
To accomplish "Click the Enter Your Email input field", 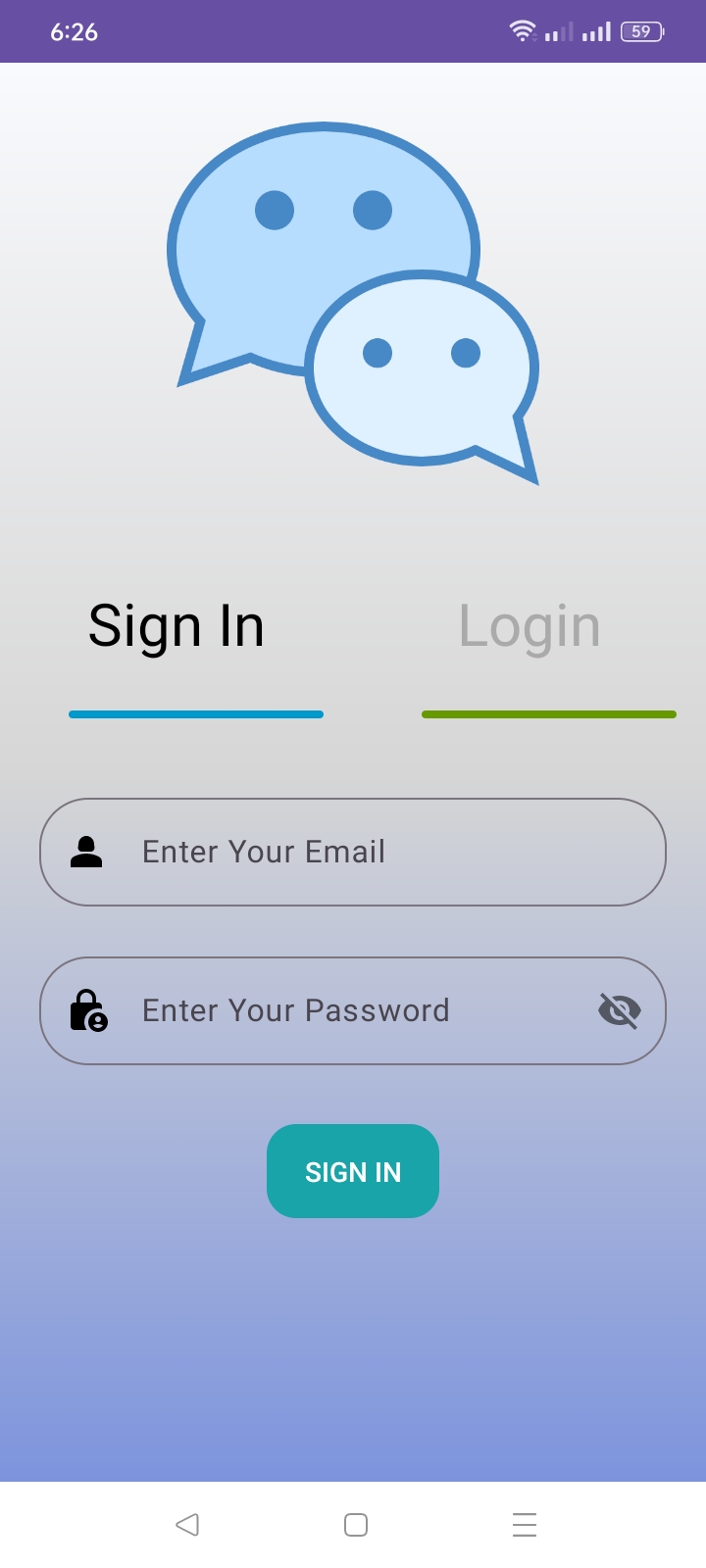I will coord(353,852).
